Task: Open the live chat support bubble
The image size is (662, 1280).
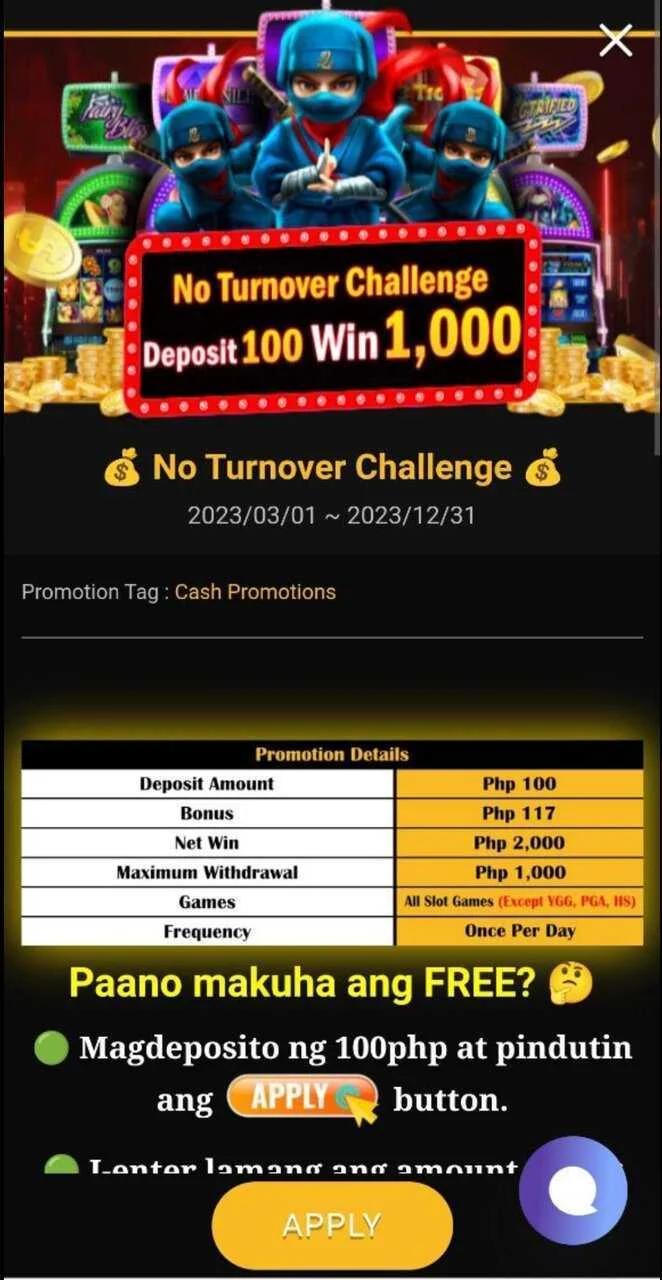Action: coord(573,1190)
